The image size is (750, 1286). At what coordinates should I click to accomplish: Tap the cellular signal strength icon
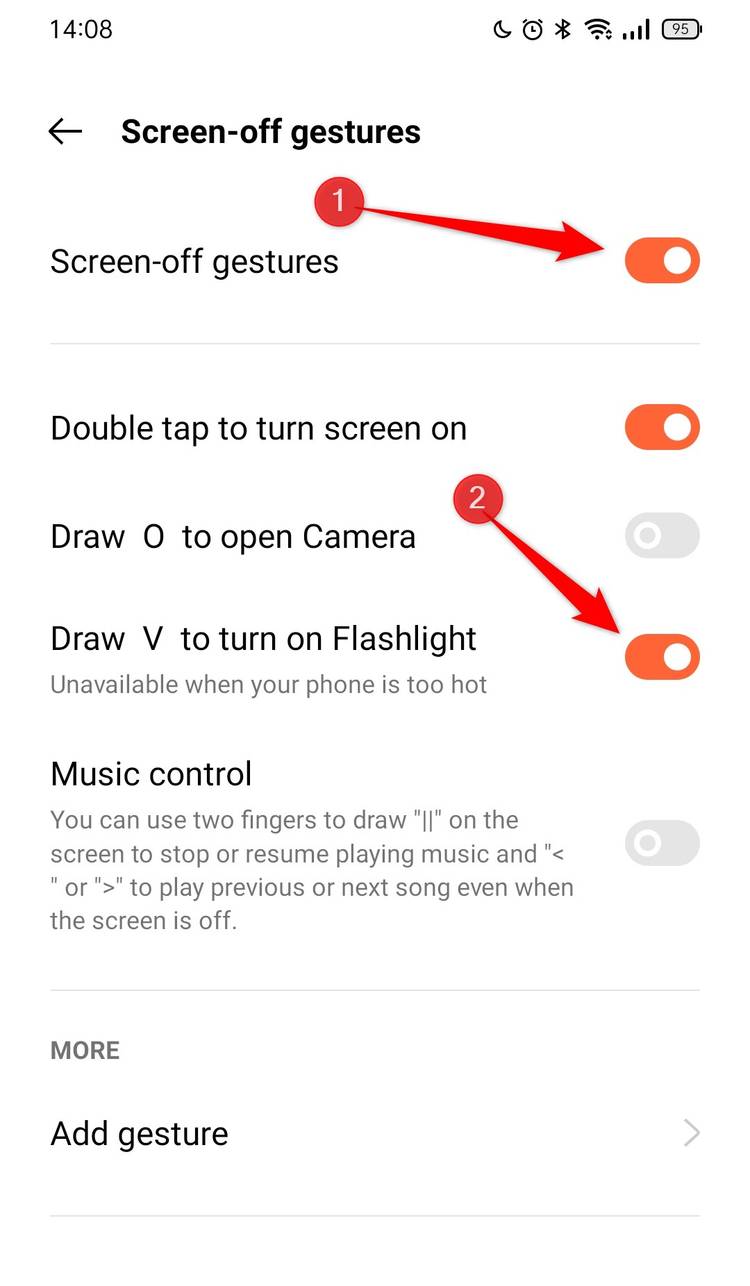tap(636, 30)
